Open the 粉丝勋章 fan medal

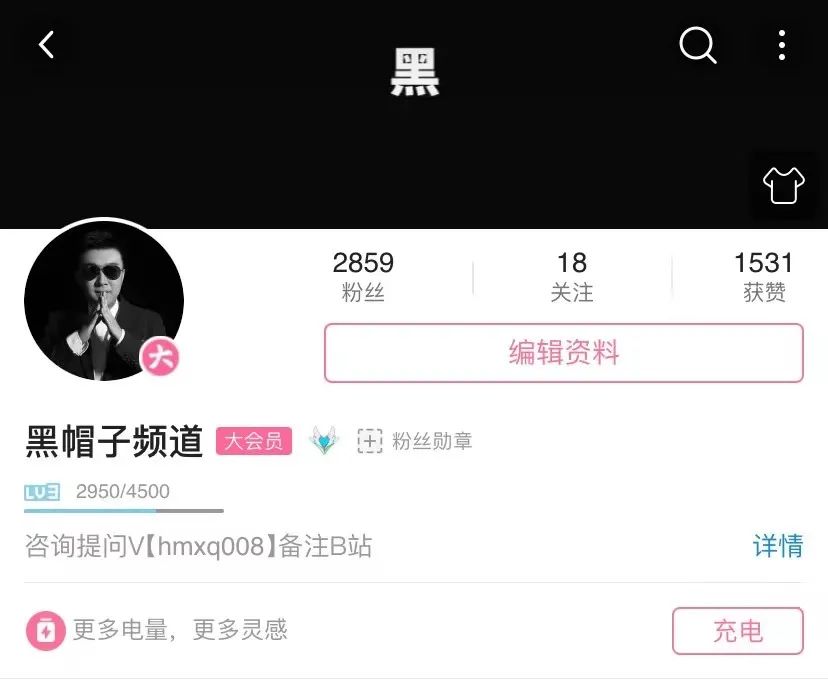coord(415,441)
